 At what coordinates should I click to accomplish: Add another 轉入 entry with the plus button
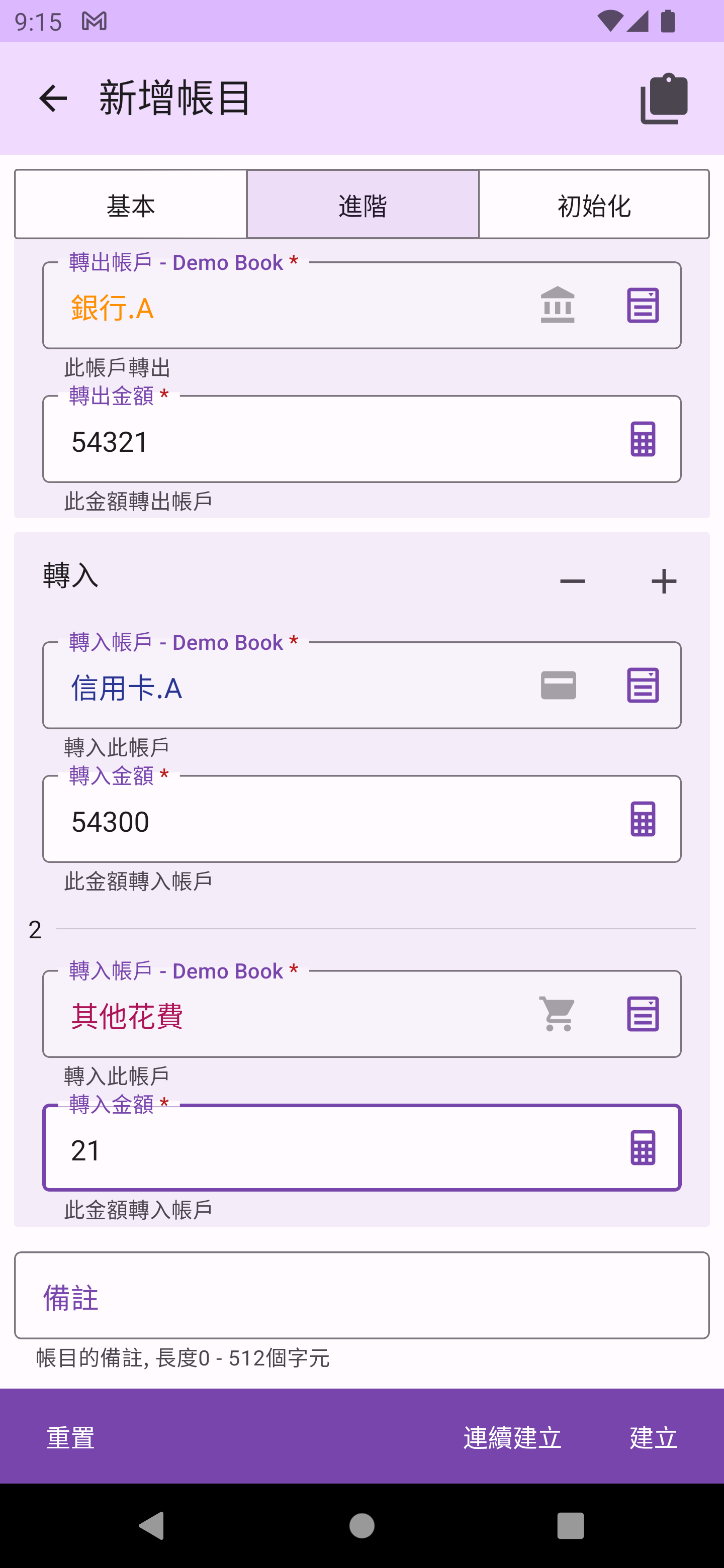click(664, 581)
